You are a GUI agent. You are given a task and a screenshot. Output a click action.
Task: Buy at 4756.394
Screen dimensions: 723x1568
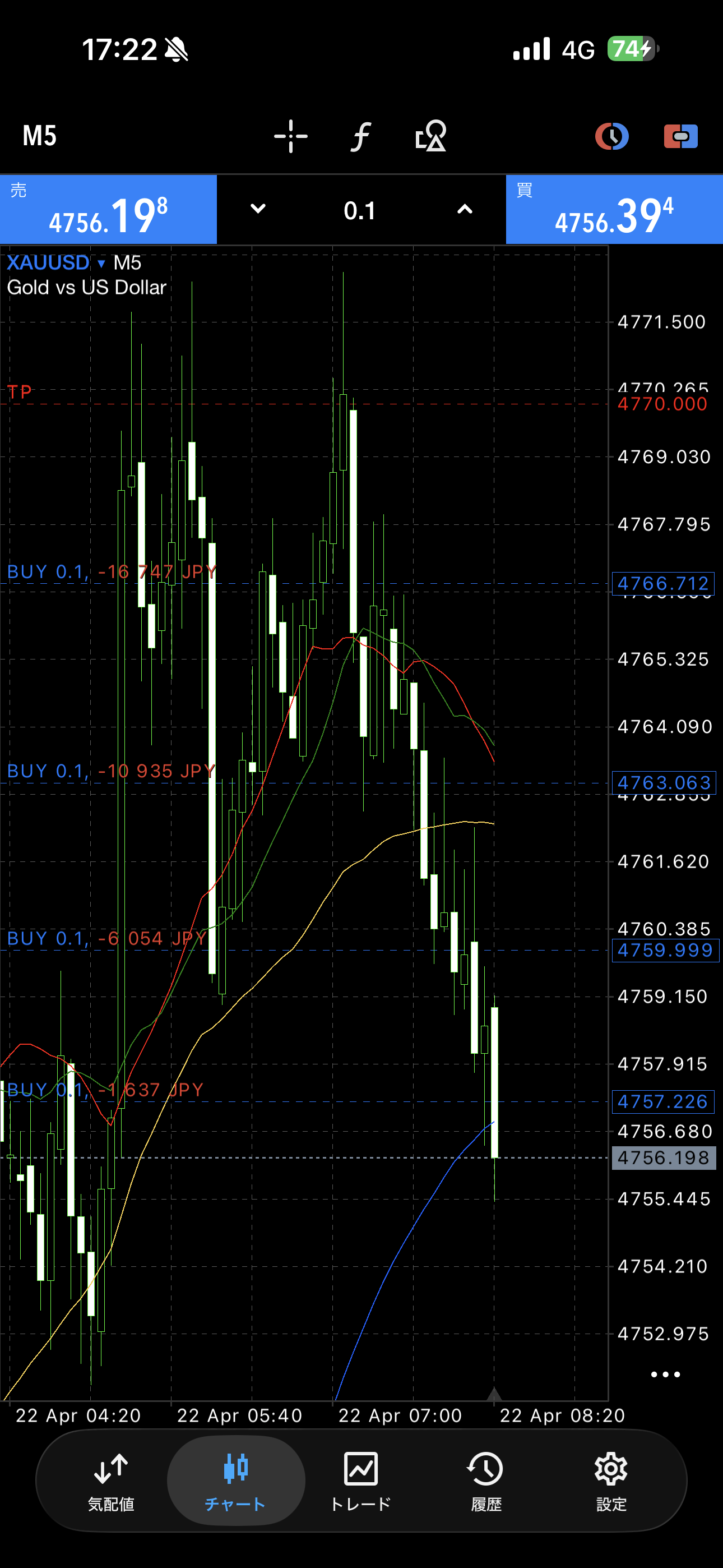coord(614,210)
